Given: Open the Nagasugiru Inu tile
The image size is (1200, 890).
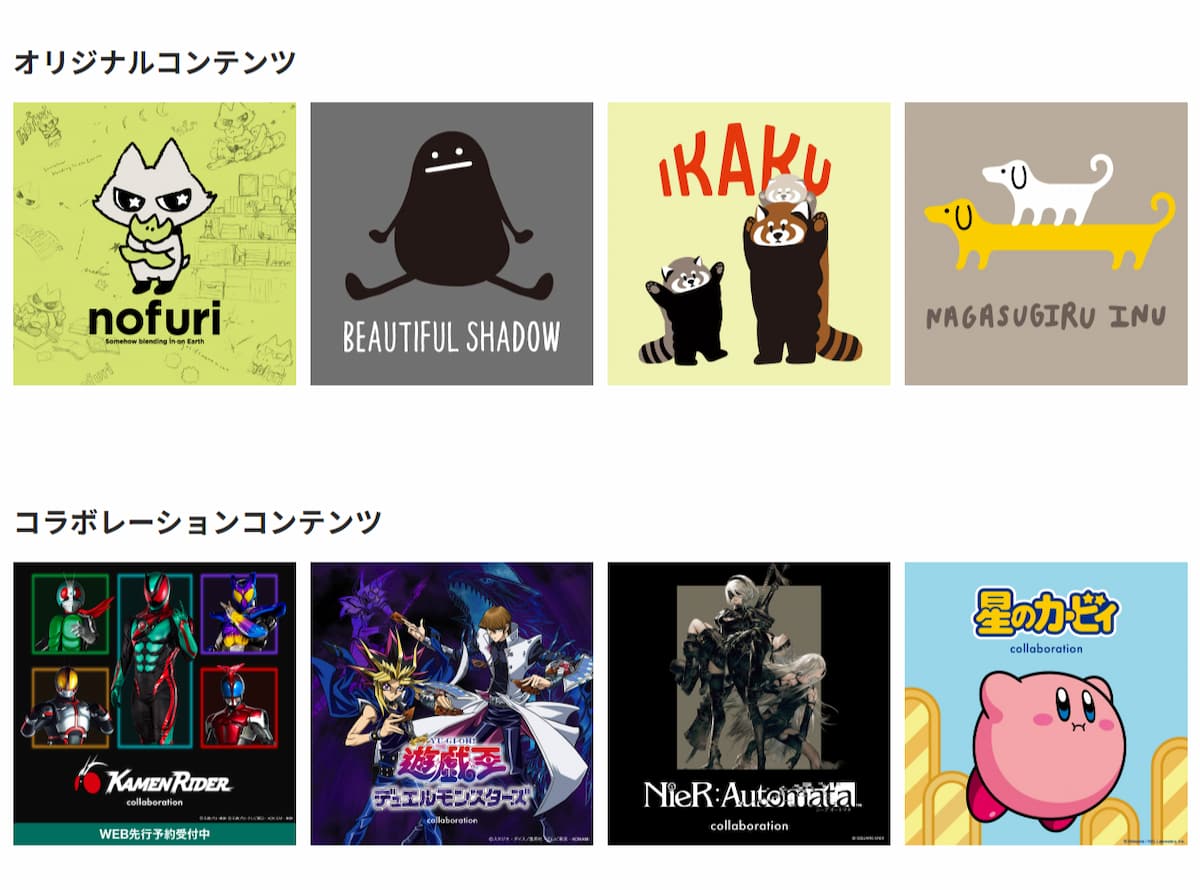Looking at the screenshot, I should [1046, 244].
